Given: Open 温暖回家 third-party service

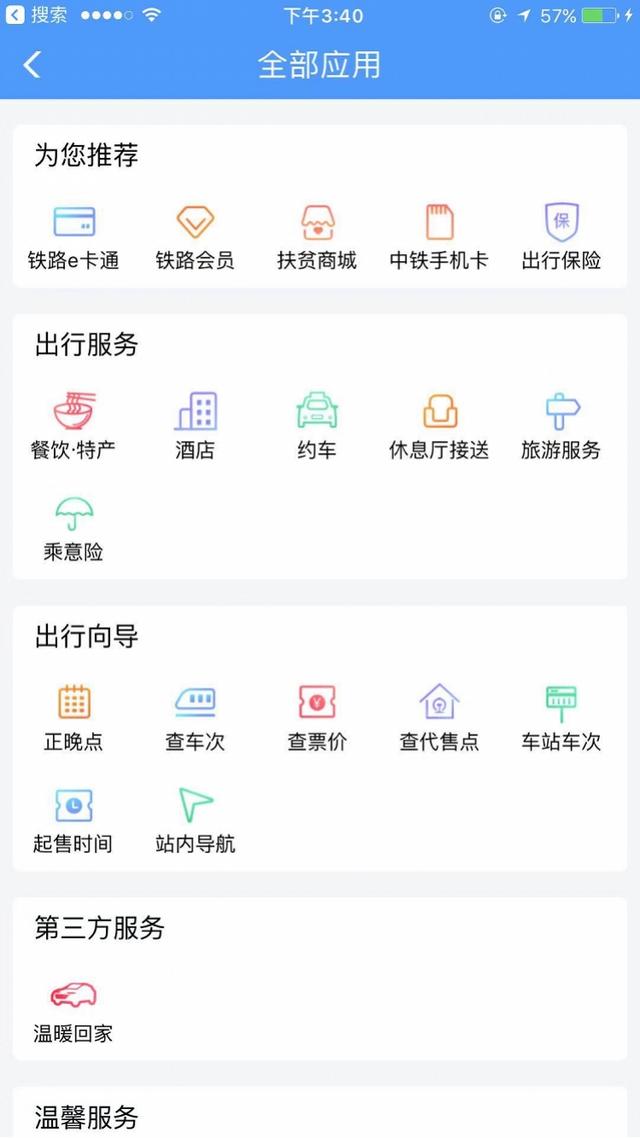Looking at the screenshot, I should click(73, 1012).
